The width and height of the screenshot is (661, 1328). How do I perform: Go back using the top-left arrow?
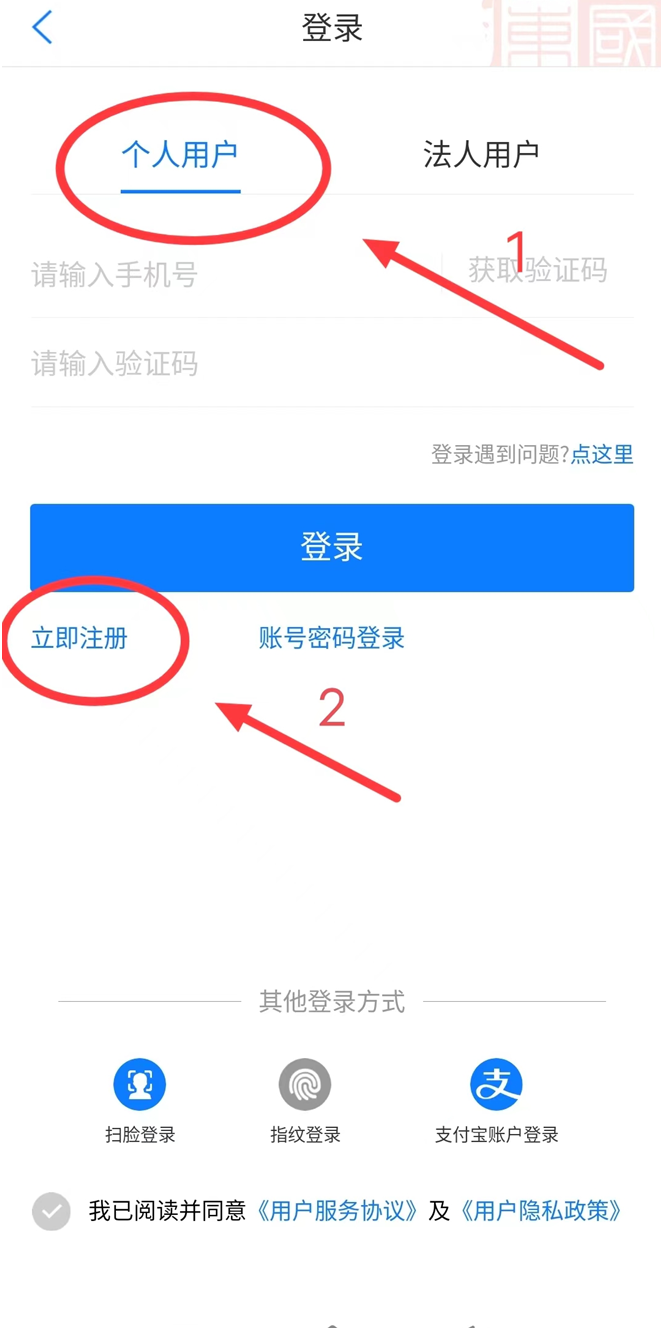click(x=42, y=27)
